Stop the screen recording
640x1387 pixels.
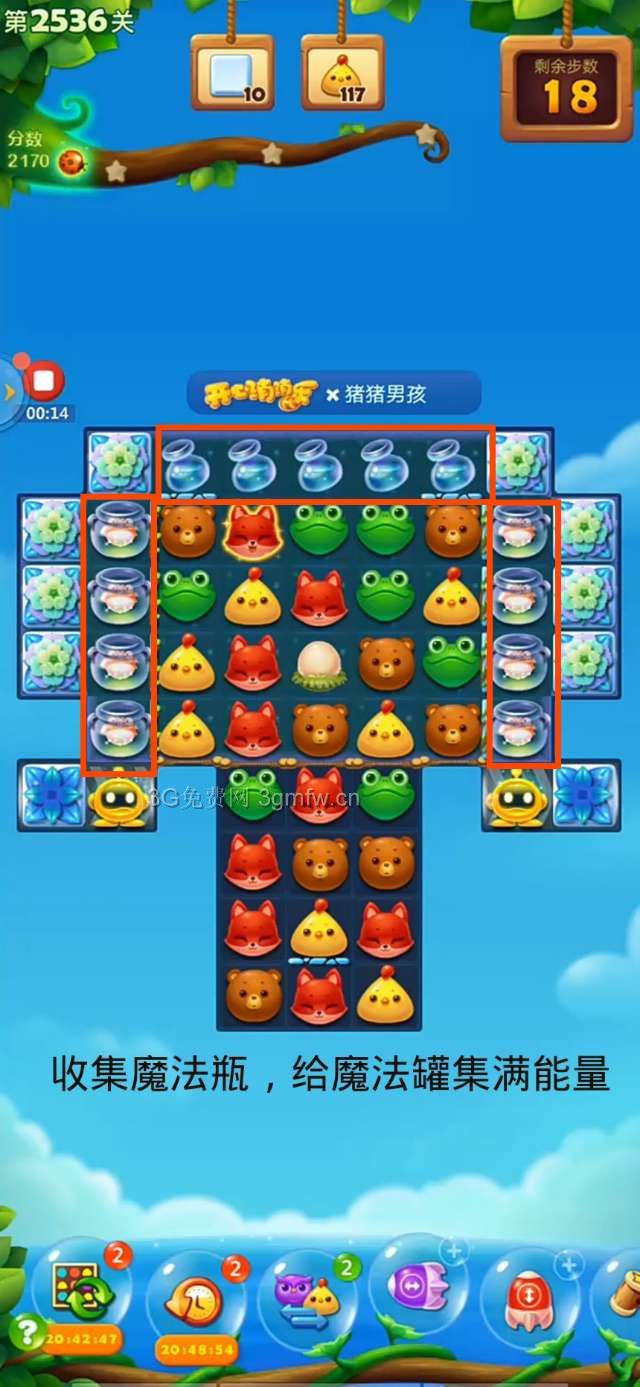[43, 381]
